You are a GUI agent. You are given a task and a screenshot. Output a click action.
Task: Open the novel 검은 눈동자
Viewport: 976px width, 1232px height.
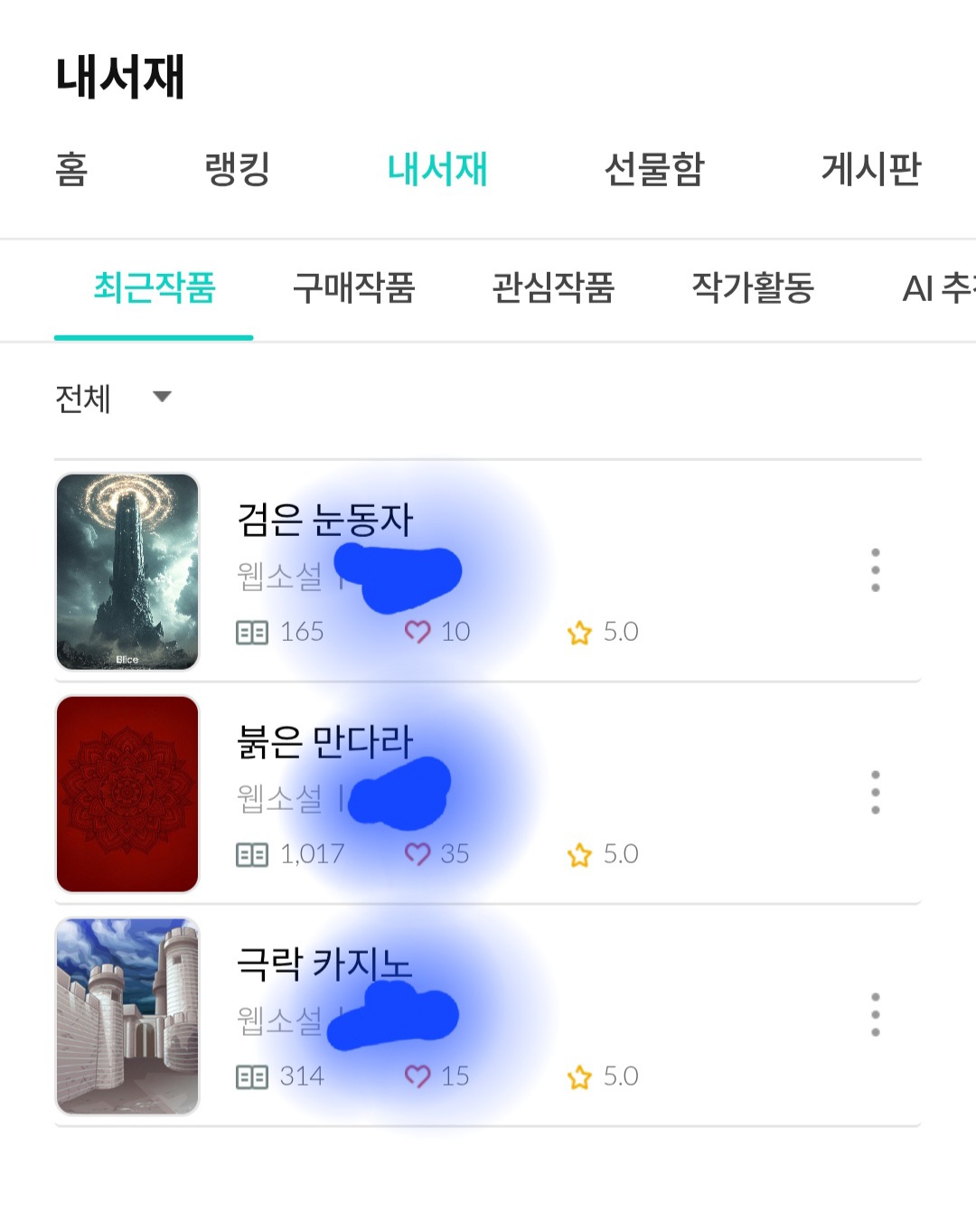coord(324,520)
